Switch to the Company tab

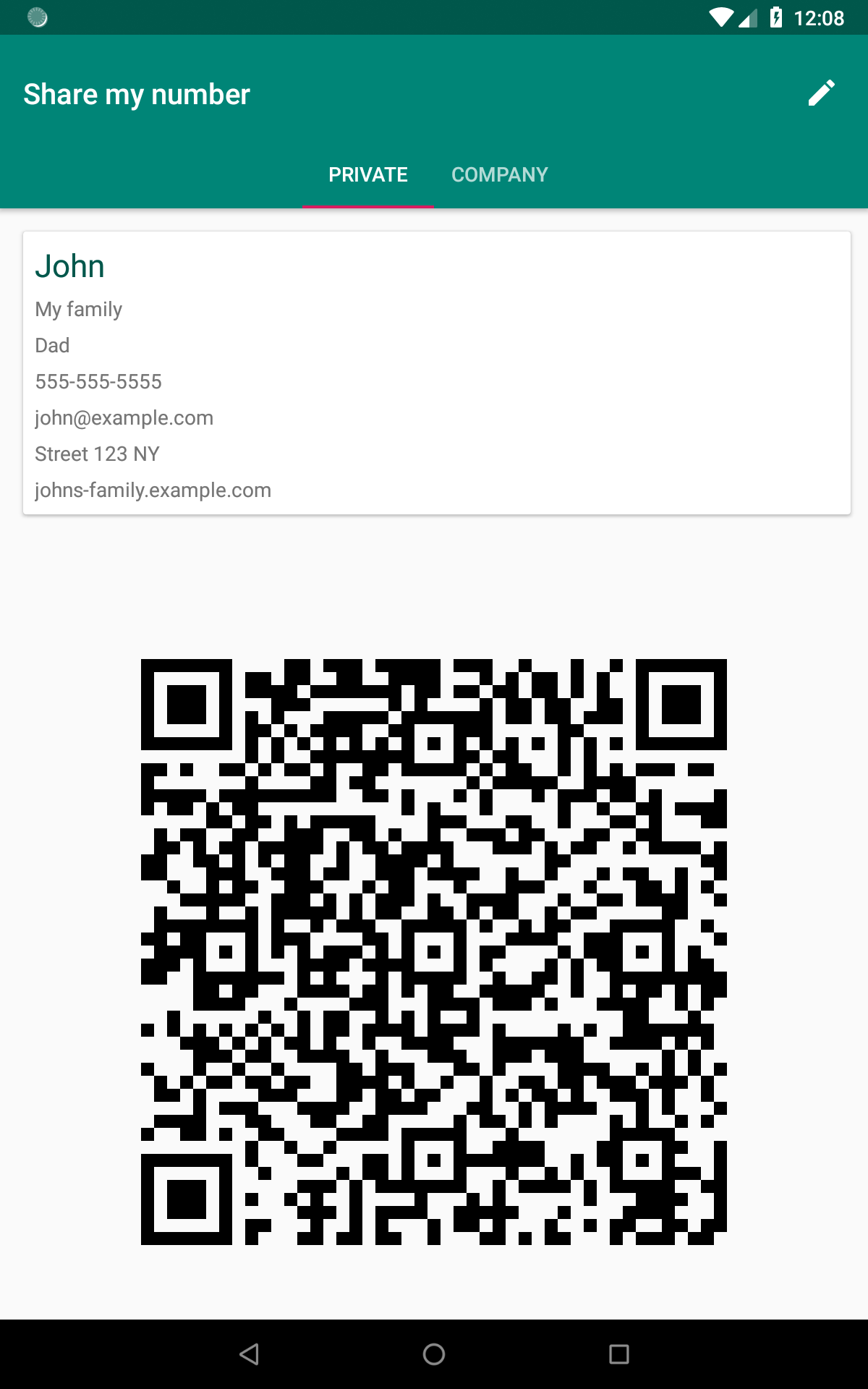coord(499,174)
